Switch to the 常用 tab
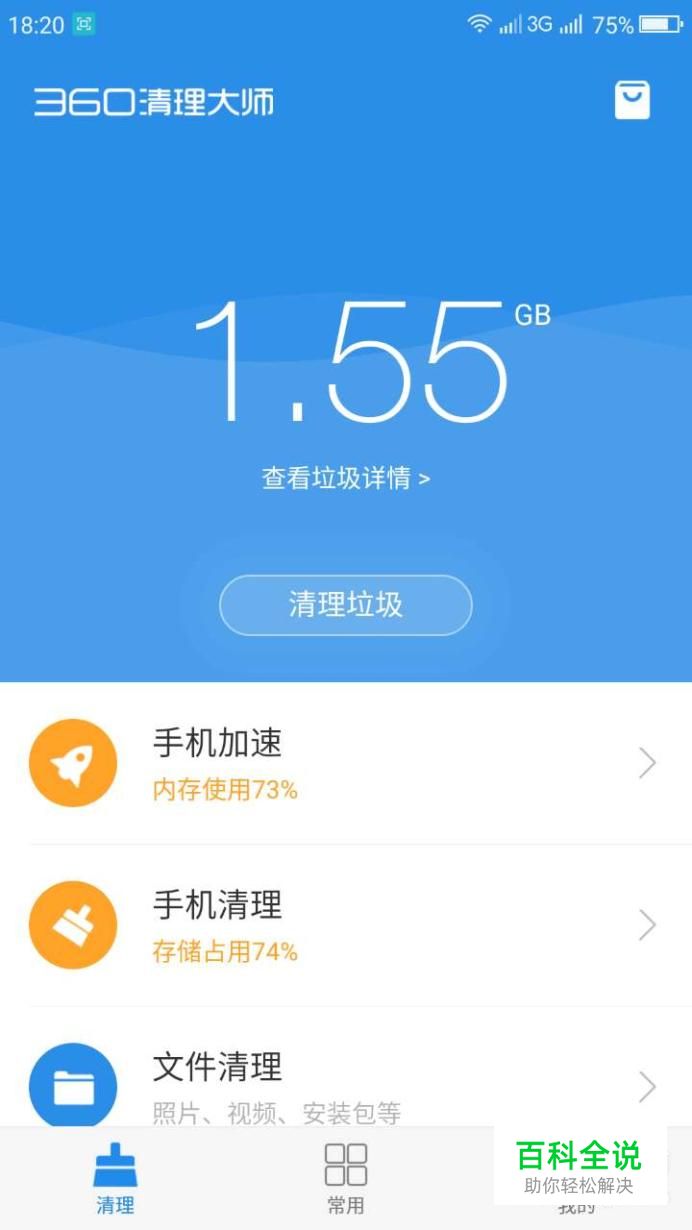The height and width of the screenshot is (1230, 692). coord(346,1179)
